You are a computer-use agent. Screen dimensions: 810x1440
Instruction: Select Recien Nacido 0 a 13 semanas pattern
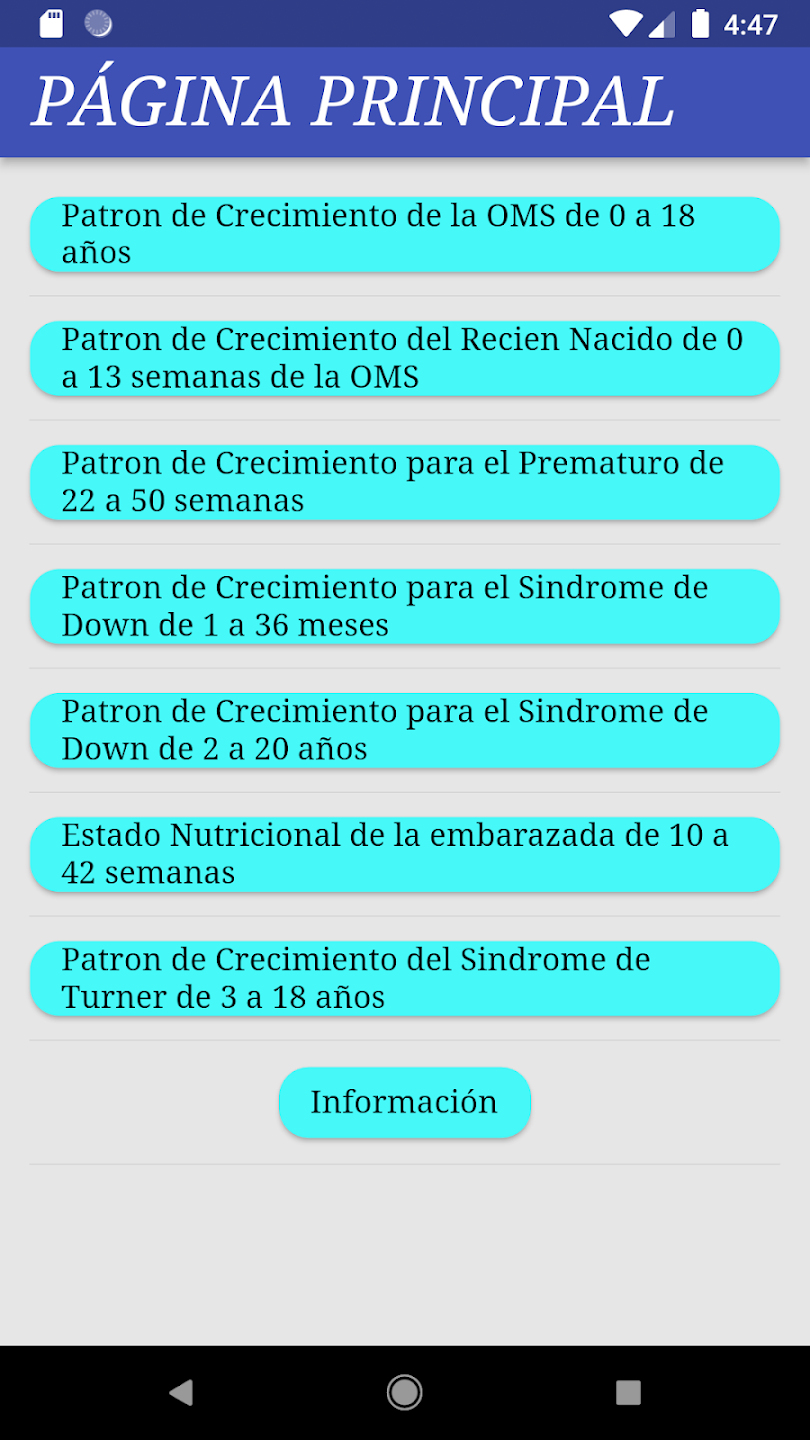[x=404, y=358]
